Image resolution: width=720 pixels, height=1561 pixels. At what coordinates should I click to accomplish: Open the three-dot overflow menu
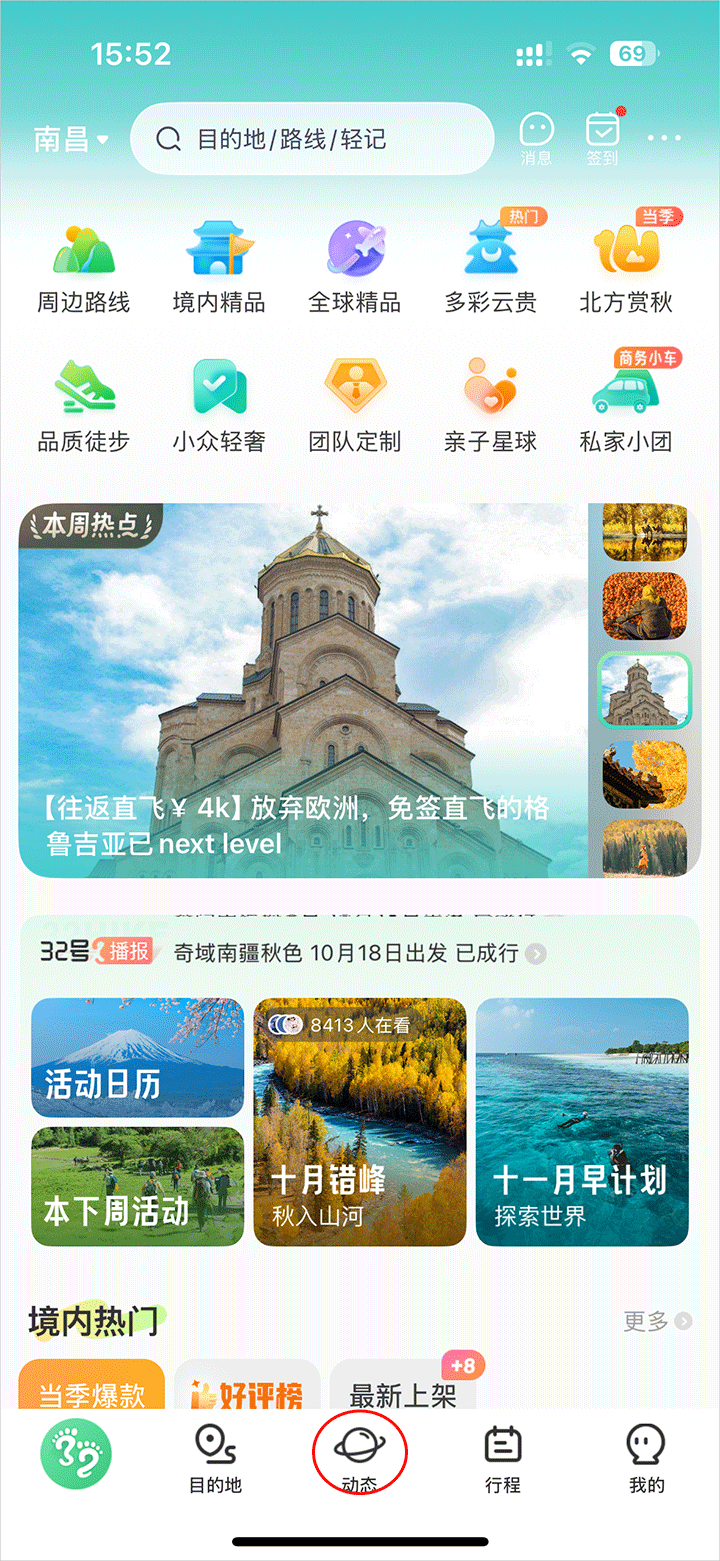point(664,139)
